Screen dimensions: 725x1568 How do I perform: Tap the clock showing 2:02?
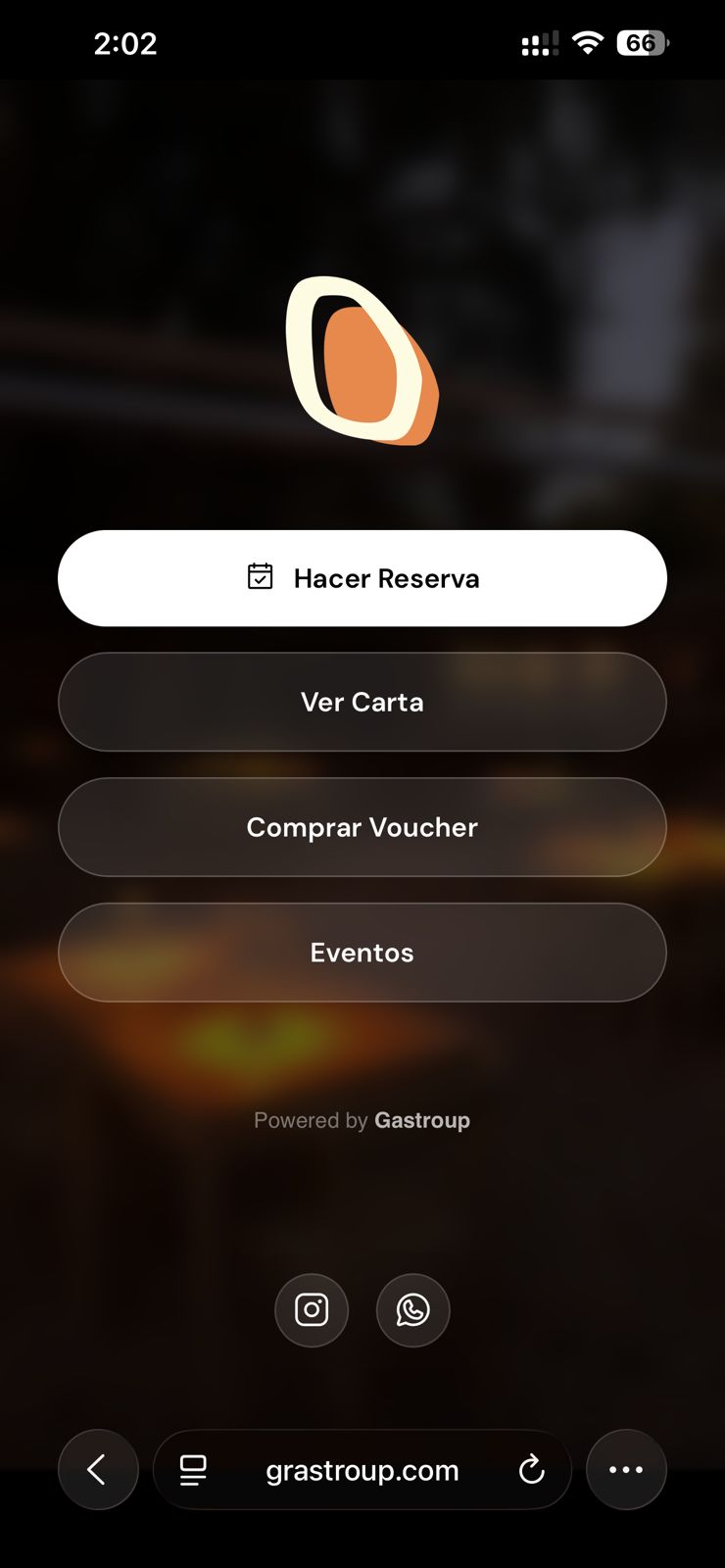(125, 42)
